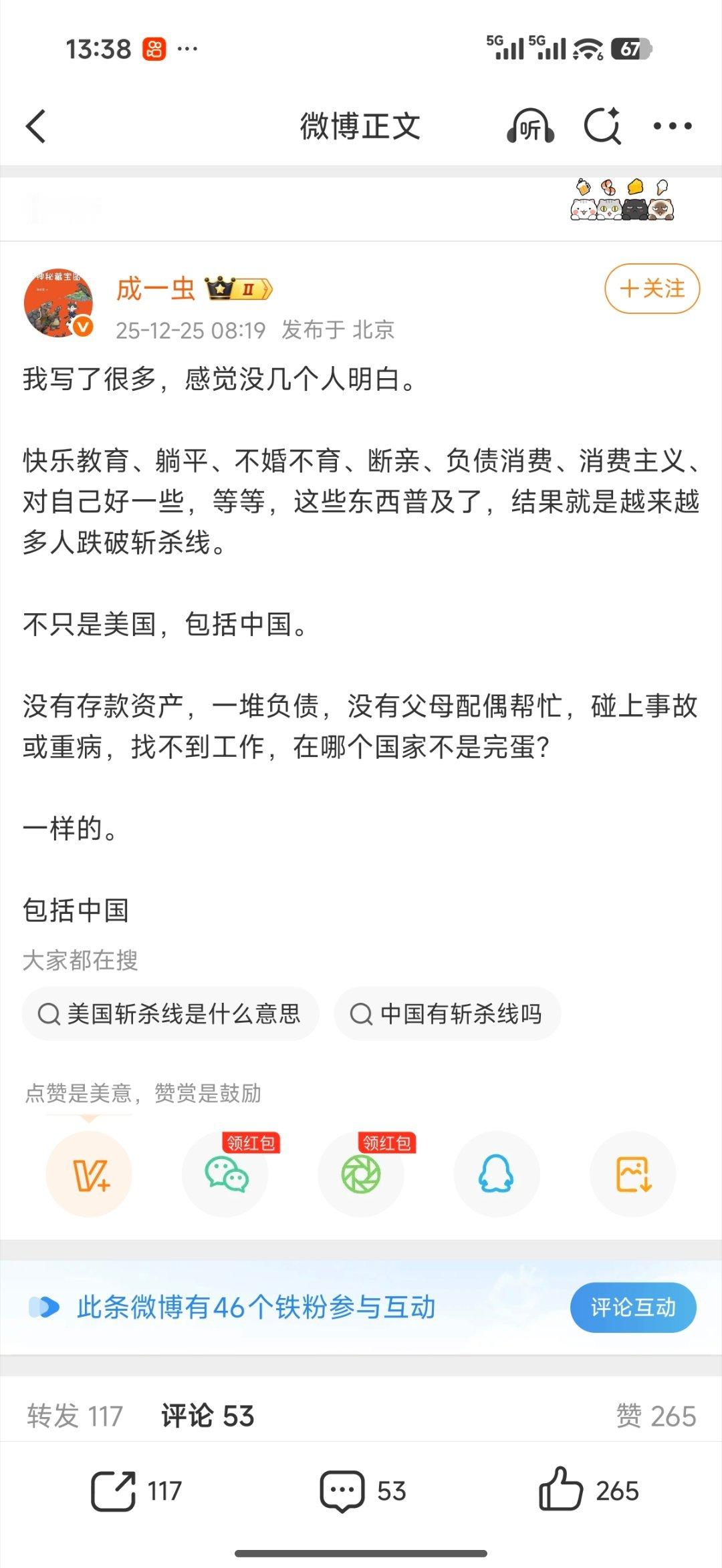Screen dimensions: 722x1568
Task: Tap the V+ membership reward icon
Action: (x=90, y=1174)
